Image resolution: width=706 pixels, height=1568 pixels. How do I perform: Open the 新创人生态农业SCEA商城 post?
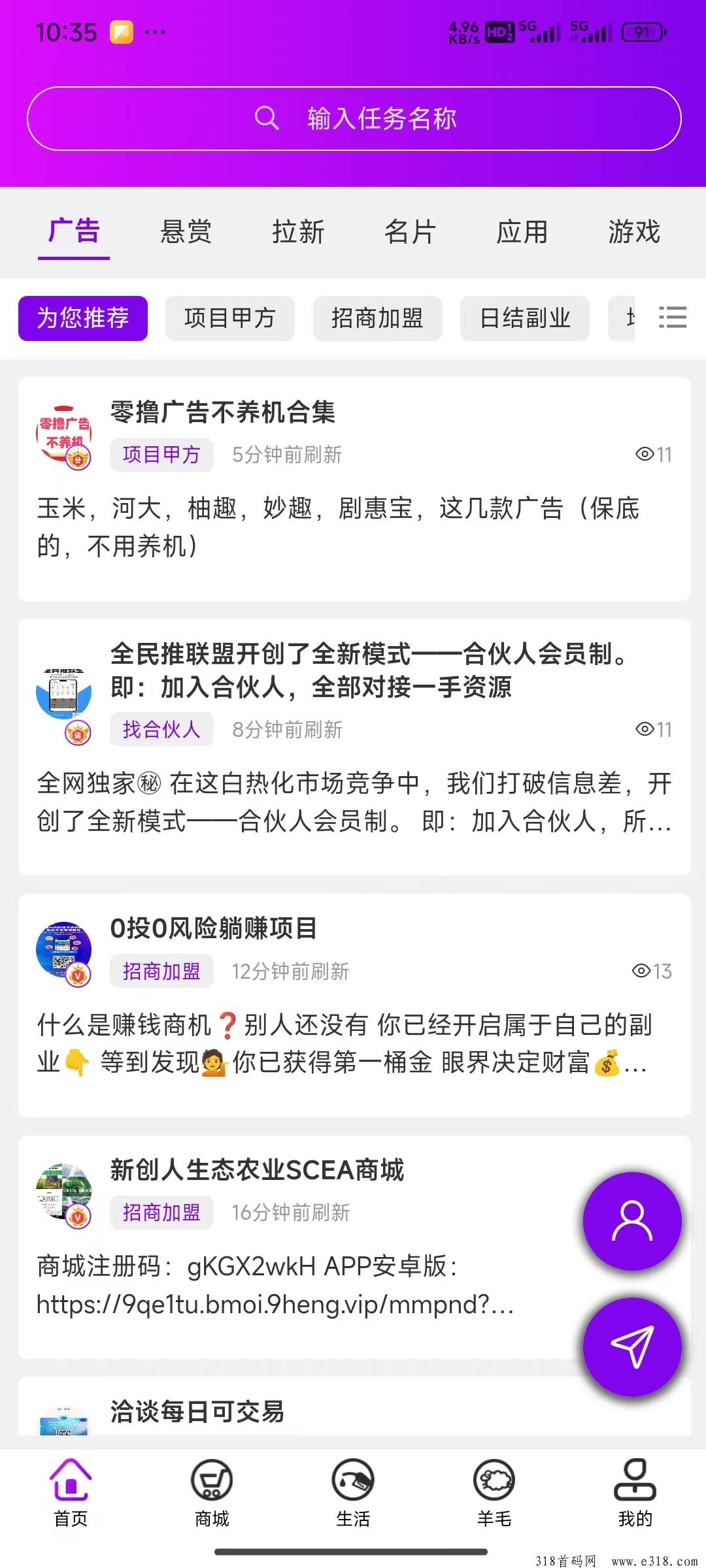click(x=257, y=1170)
